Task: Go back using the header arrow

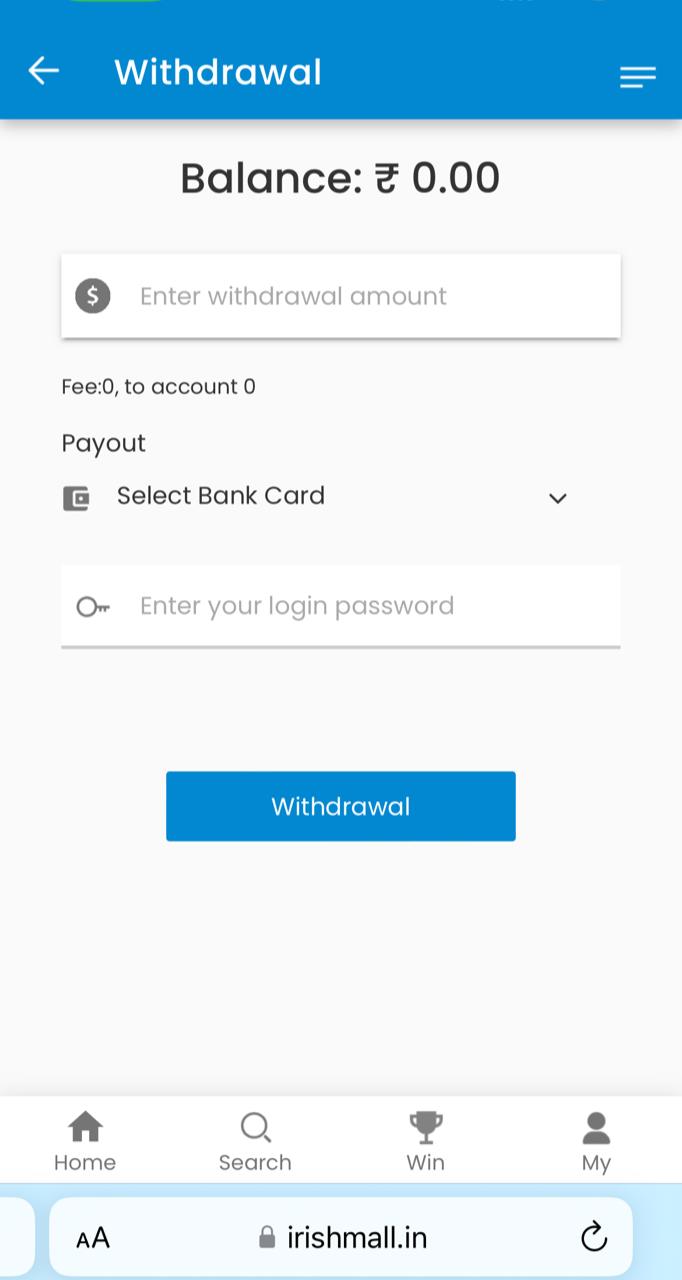Action: pyautogui.click(x=43, y=71)
